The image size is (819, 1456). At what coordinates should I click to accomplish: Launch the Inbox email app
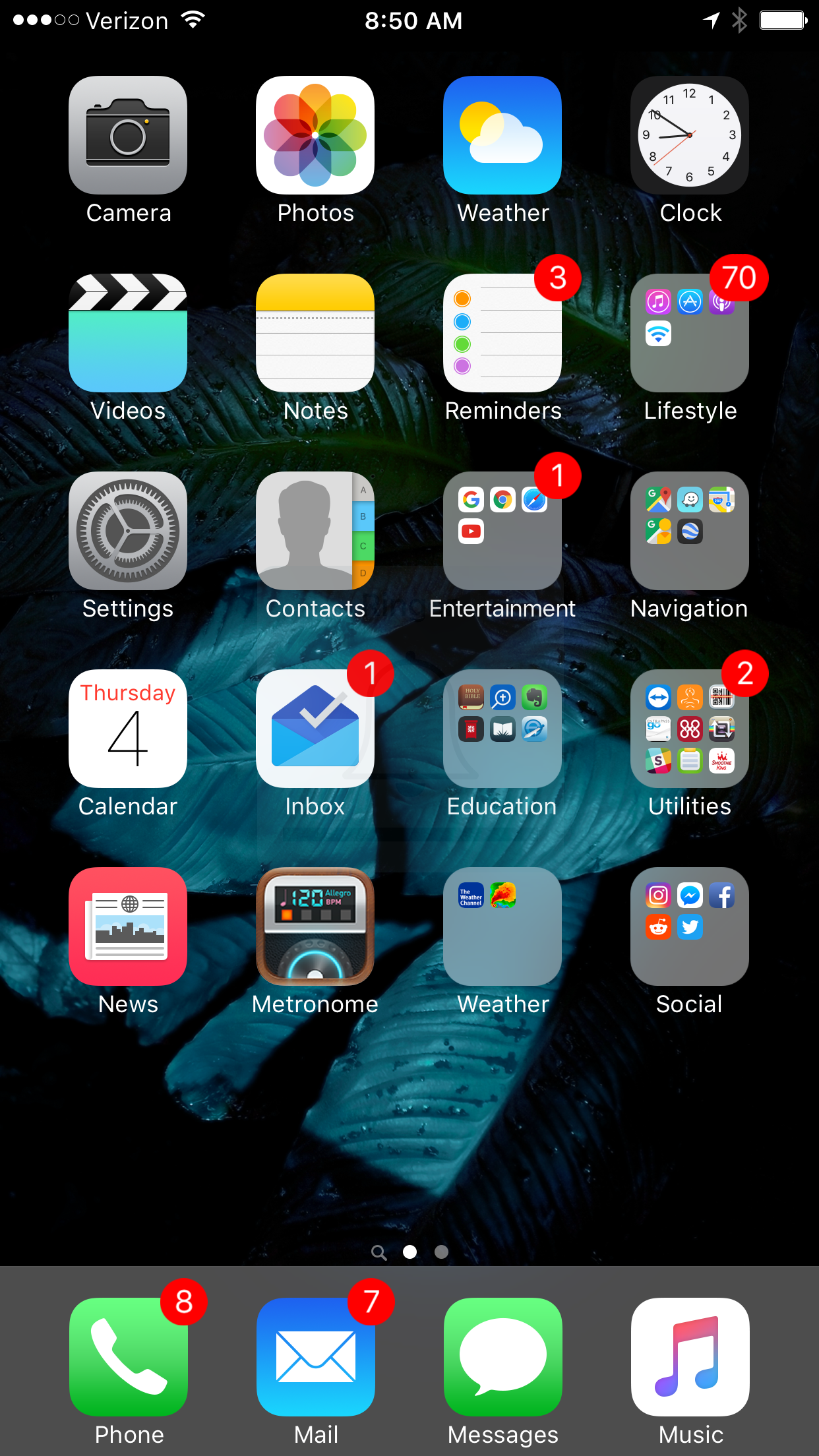pos(315,729)
